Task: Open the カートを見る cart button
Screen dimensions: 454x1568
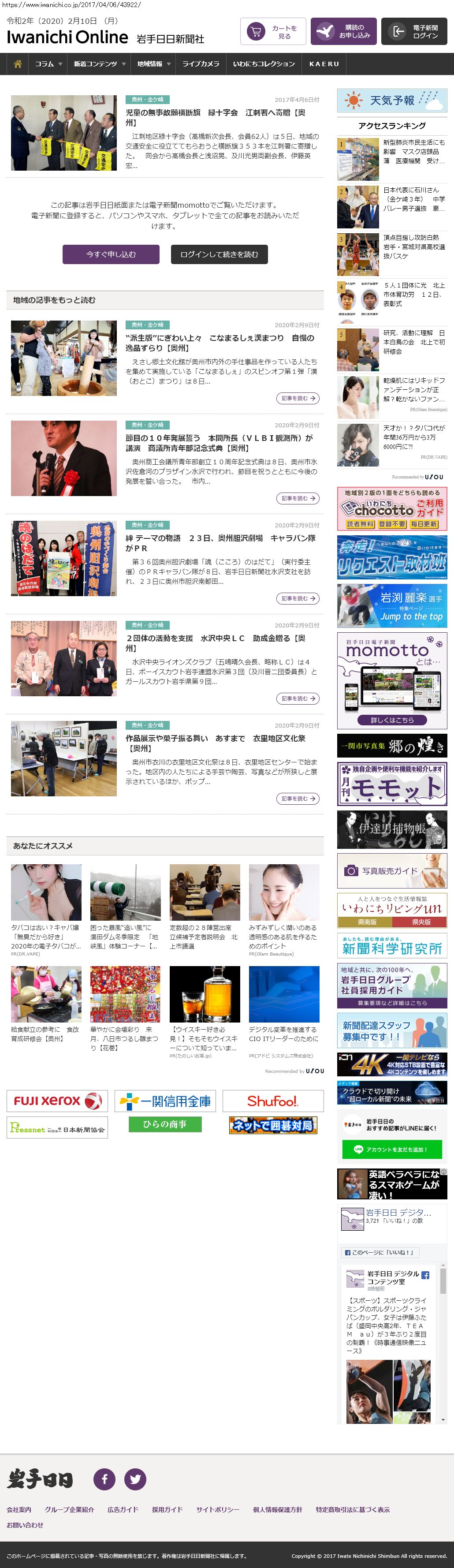Action: pos(273,32)
